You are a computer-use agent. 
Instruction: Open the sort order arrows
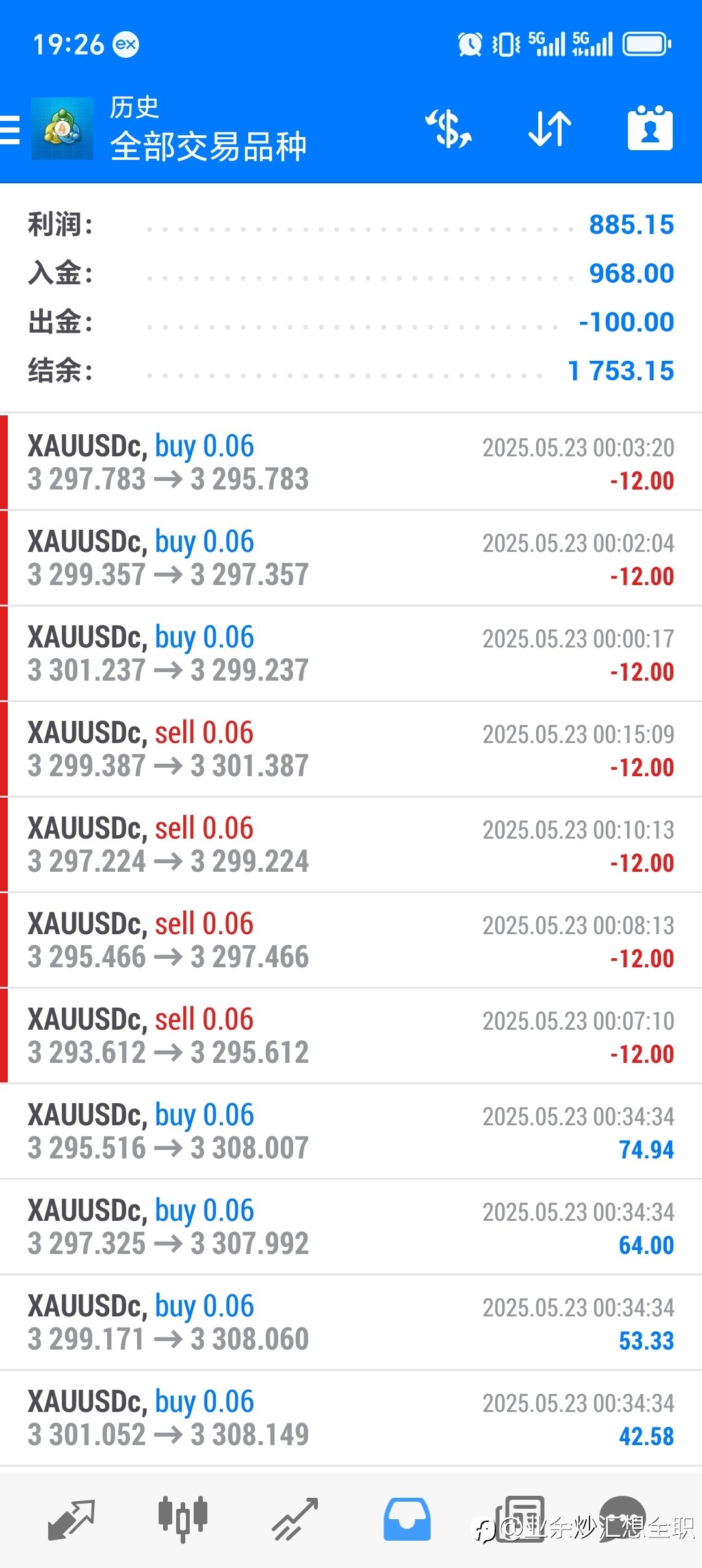550,129
